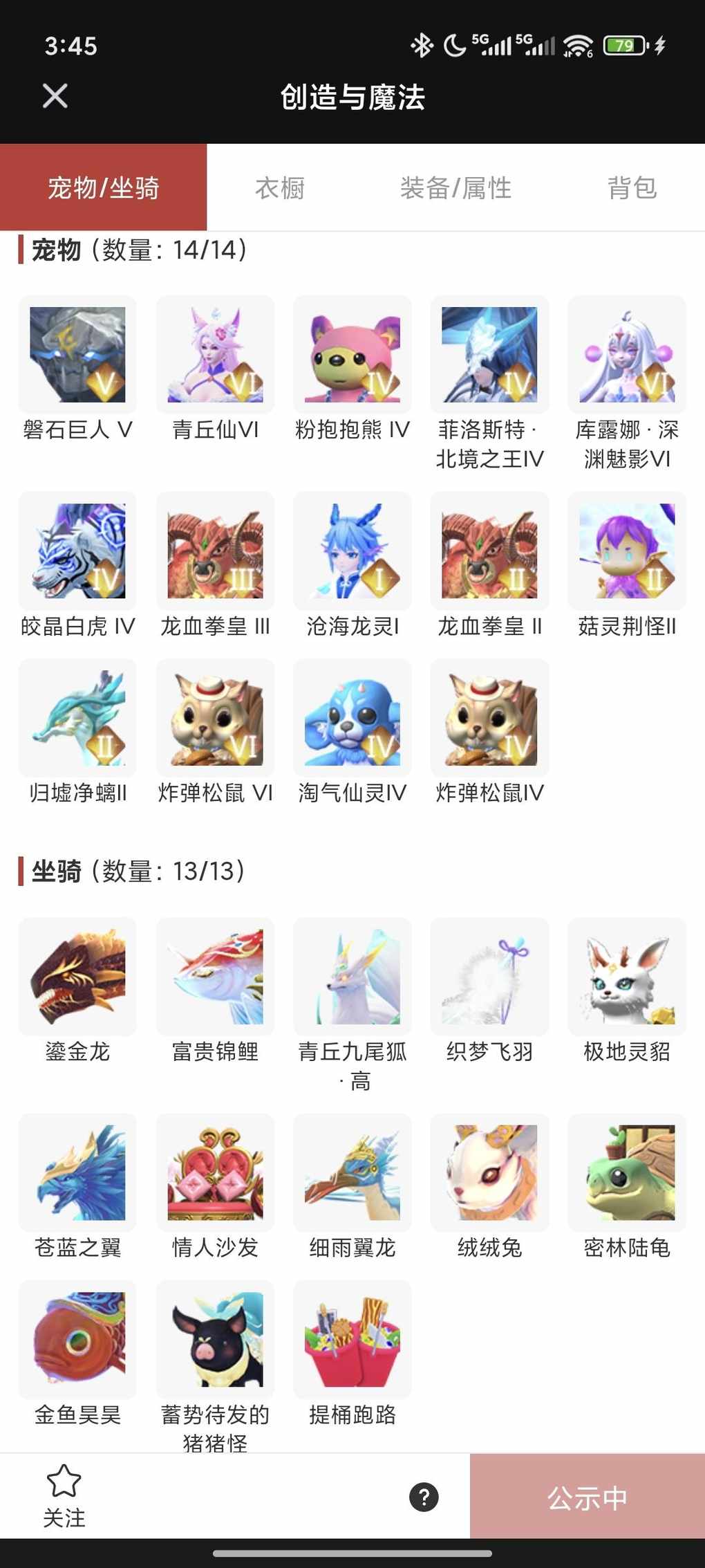
Task: Open the 提桶跑路 mount tile
Action: click(352, 1340)
